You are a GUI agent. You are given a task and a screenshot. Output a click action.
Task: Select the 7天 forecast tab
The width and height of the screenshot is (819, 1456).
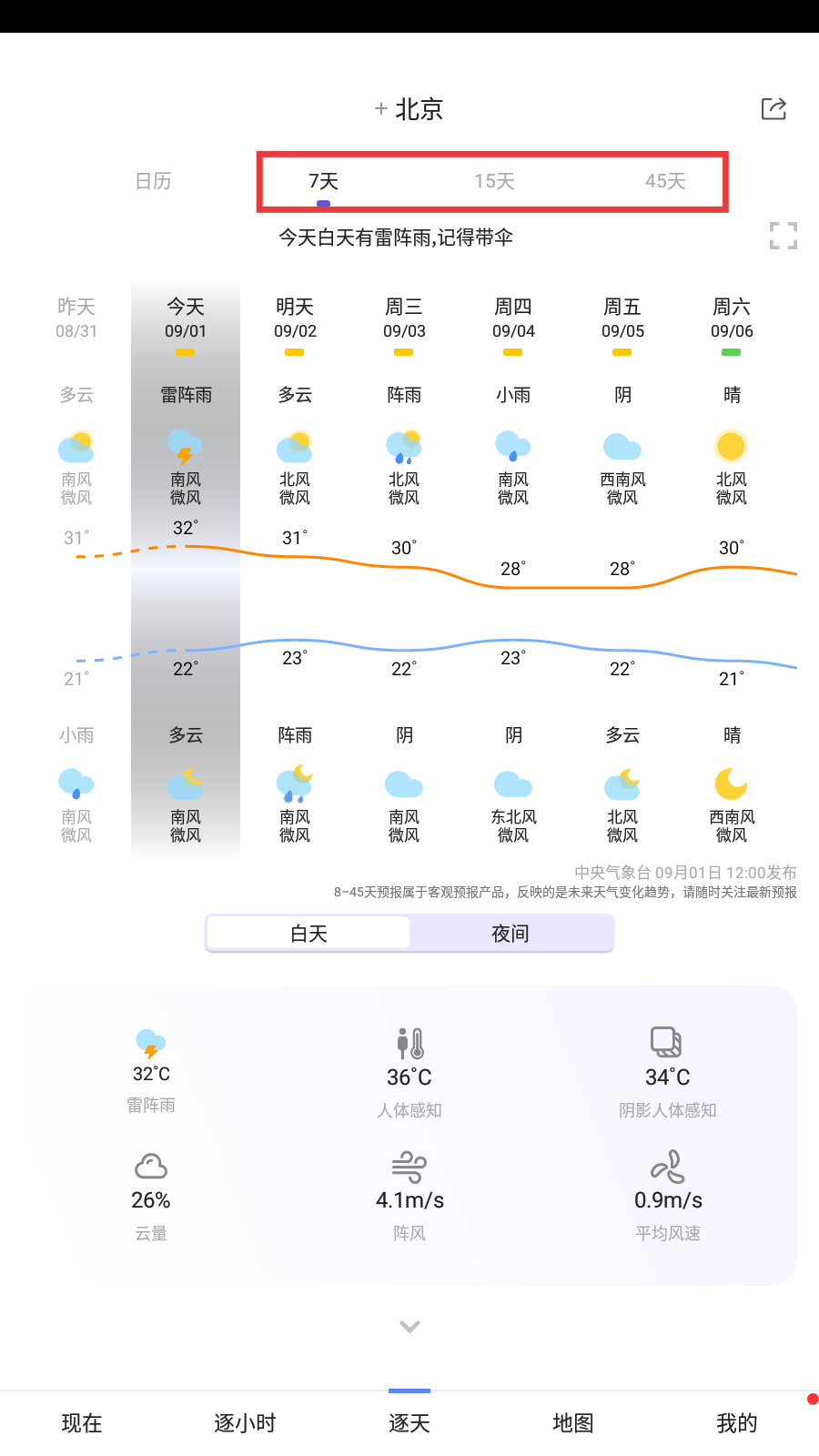(x=323, y=181)
